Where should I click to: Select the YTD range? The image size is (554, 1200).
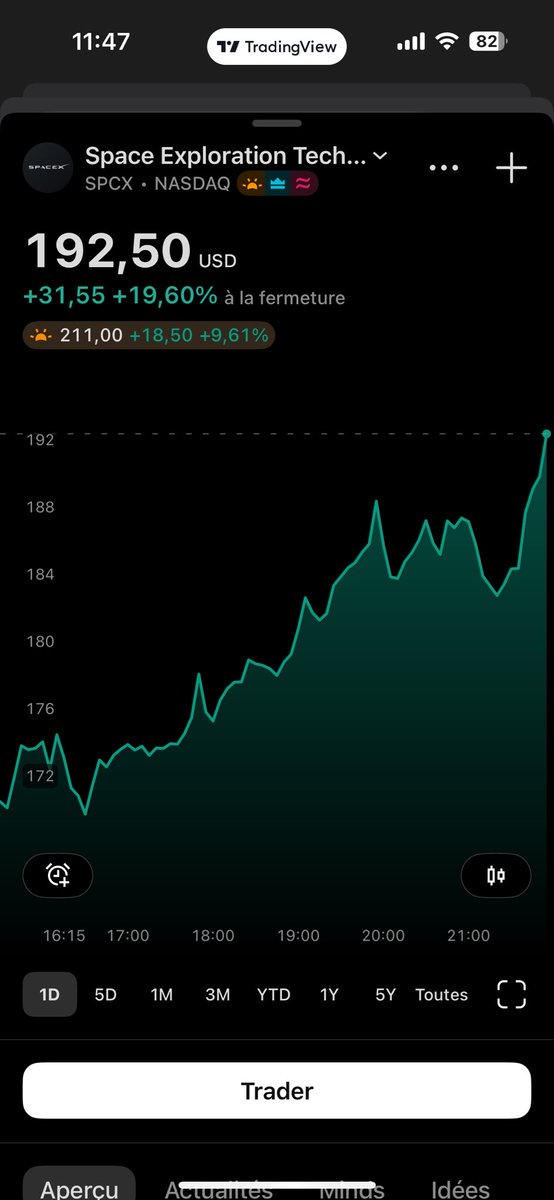273,995
